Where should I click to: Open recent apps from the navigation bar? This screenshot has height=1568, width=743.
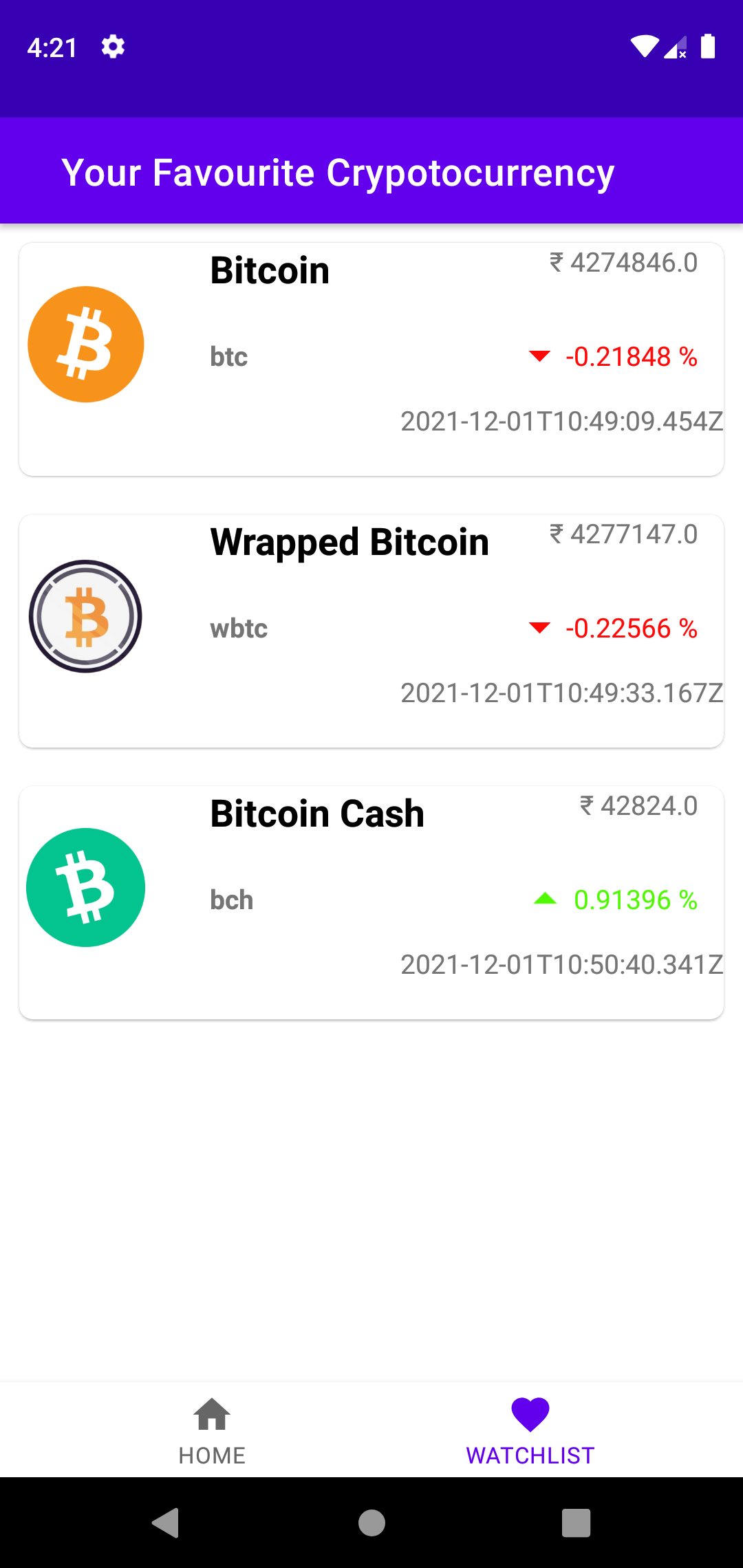coord(576,1523)
